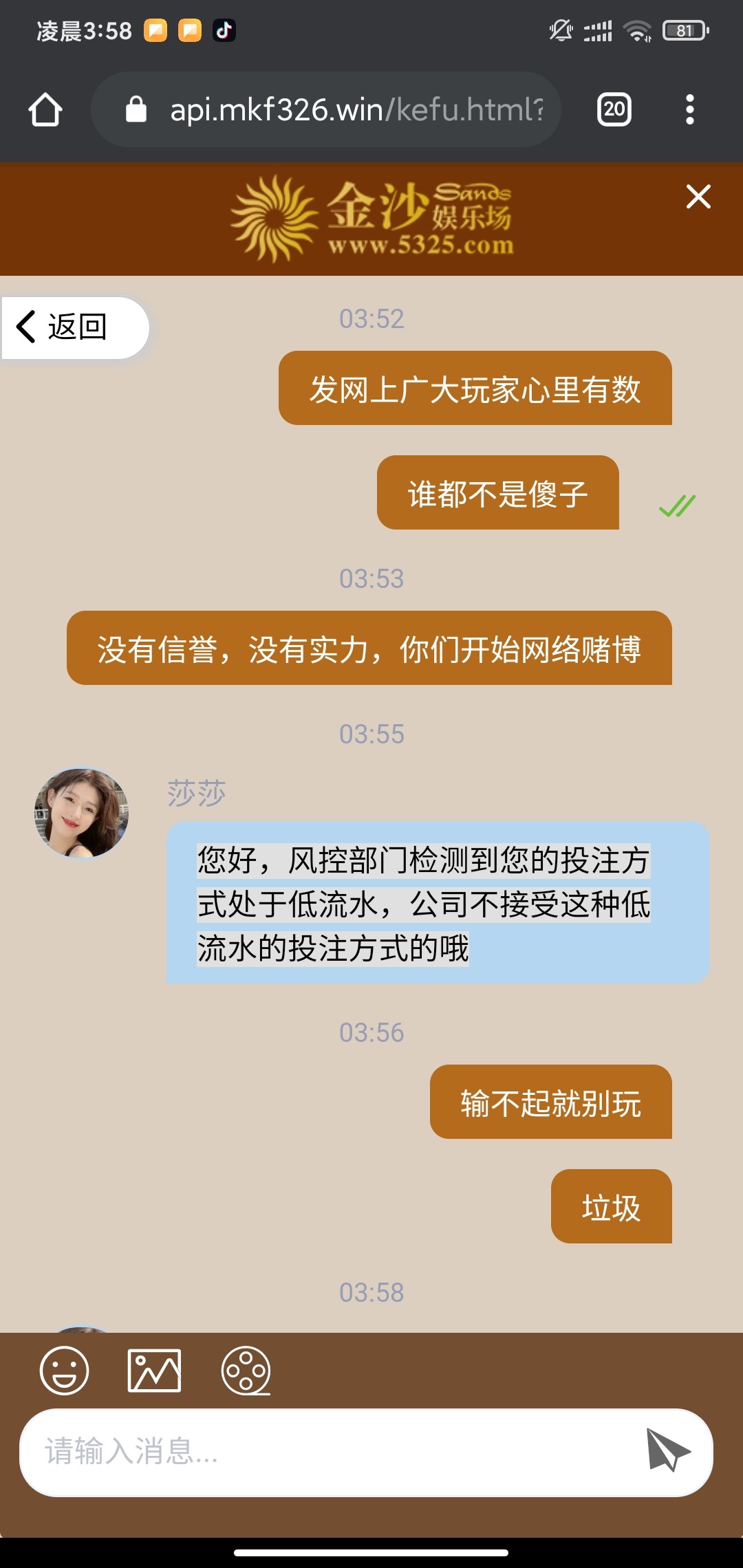Tap the muted notification bell in the status bar
This screenshot has height=1568, width=743.
pyautogui.click(x=559, y=31)
